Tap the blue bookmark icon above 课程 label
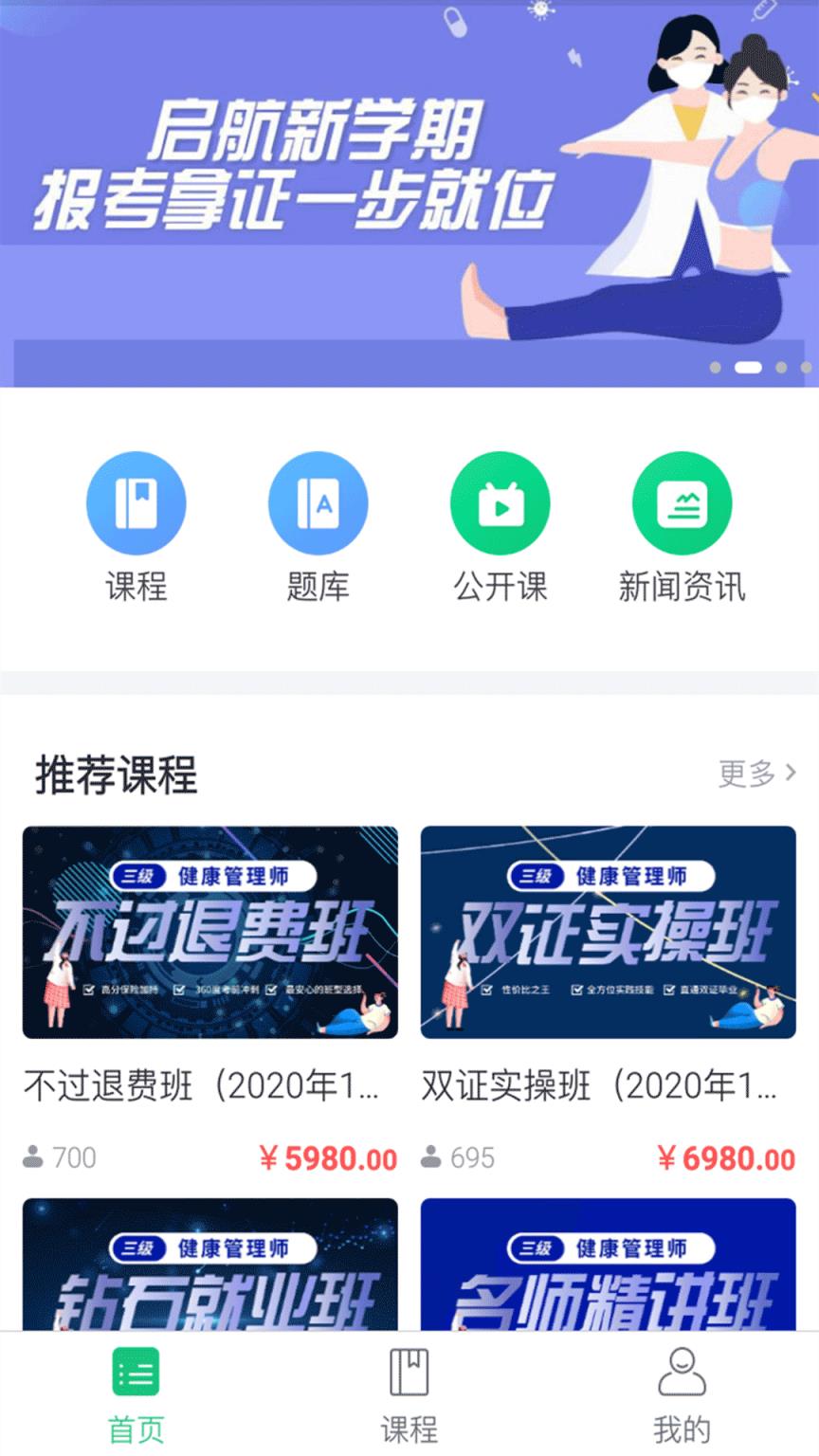Screen dimensions: 819x1456 click(136, 502)
